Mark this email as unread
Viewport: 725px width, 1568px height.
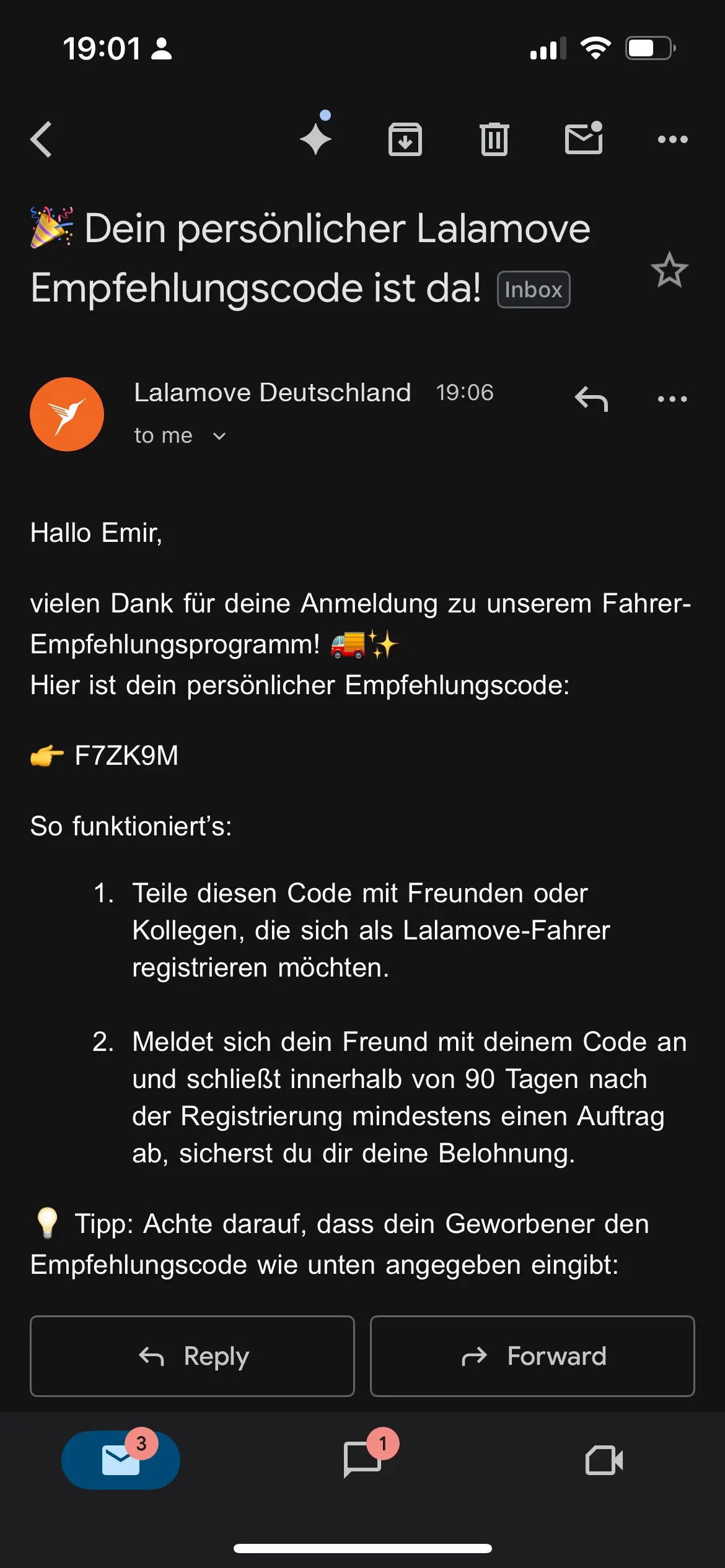tap(584, 138)
